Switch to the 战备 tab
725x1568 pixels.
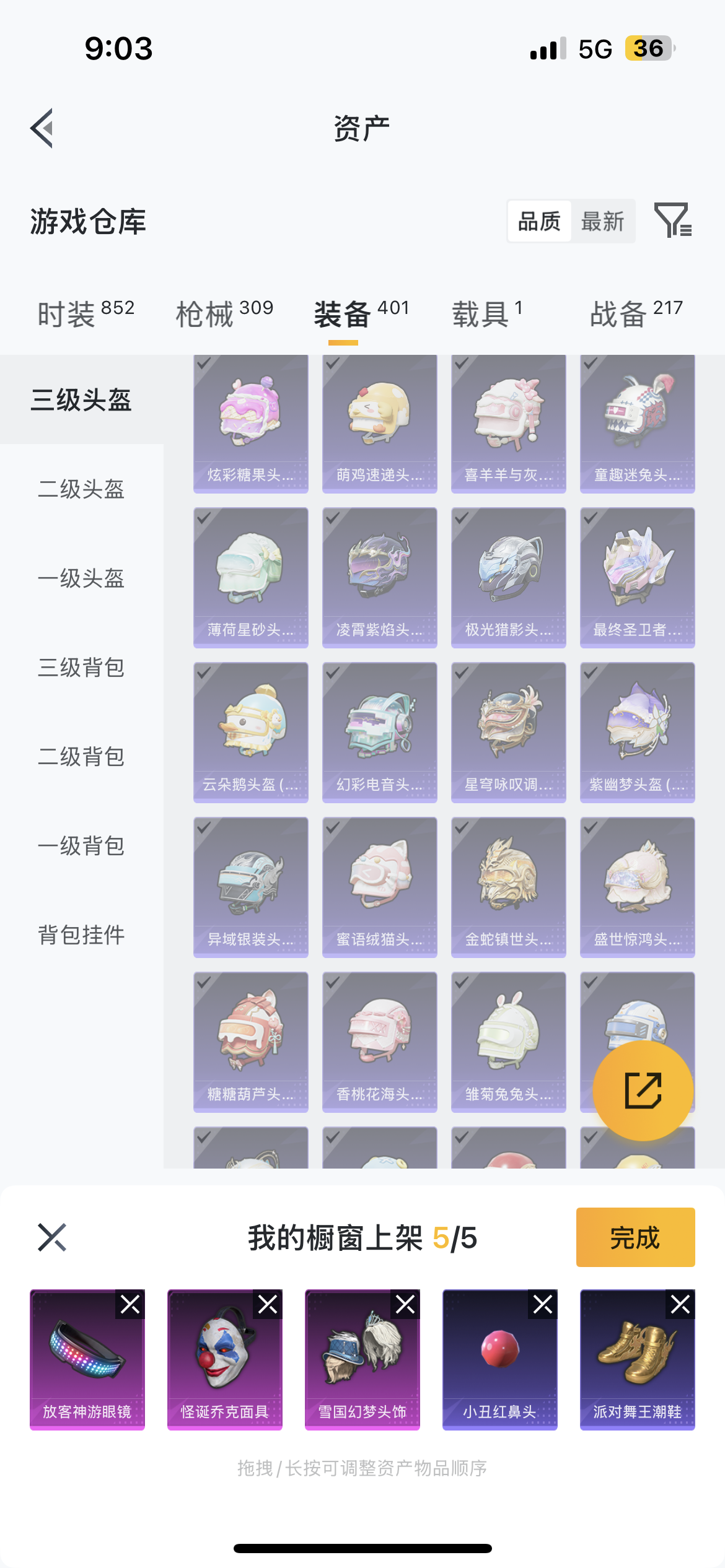pyautogui.click(x=636, y=313)
